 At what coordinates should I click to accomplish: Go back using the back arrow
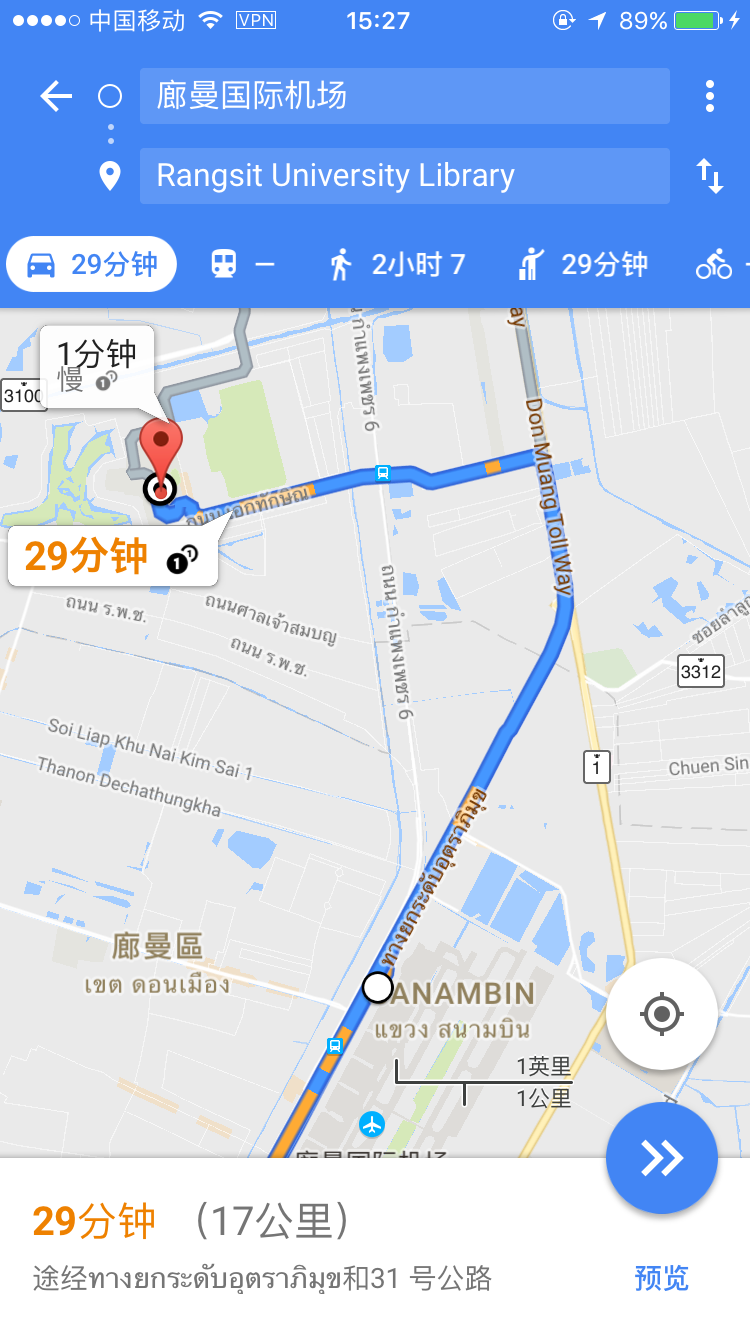(x=56, y=96)
